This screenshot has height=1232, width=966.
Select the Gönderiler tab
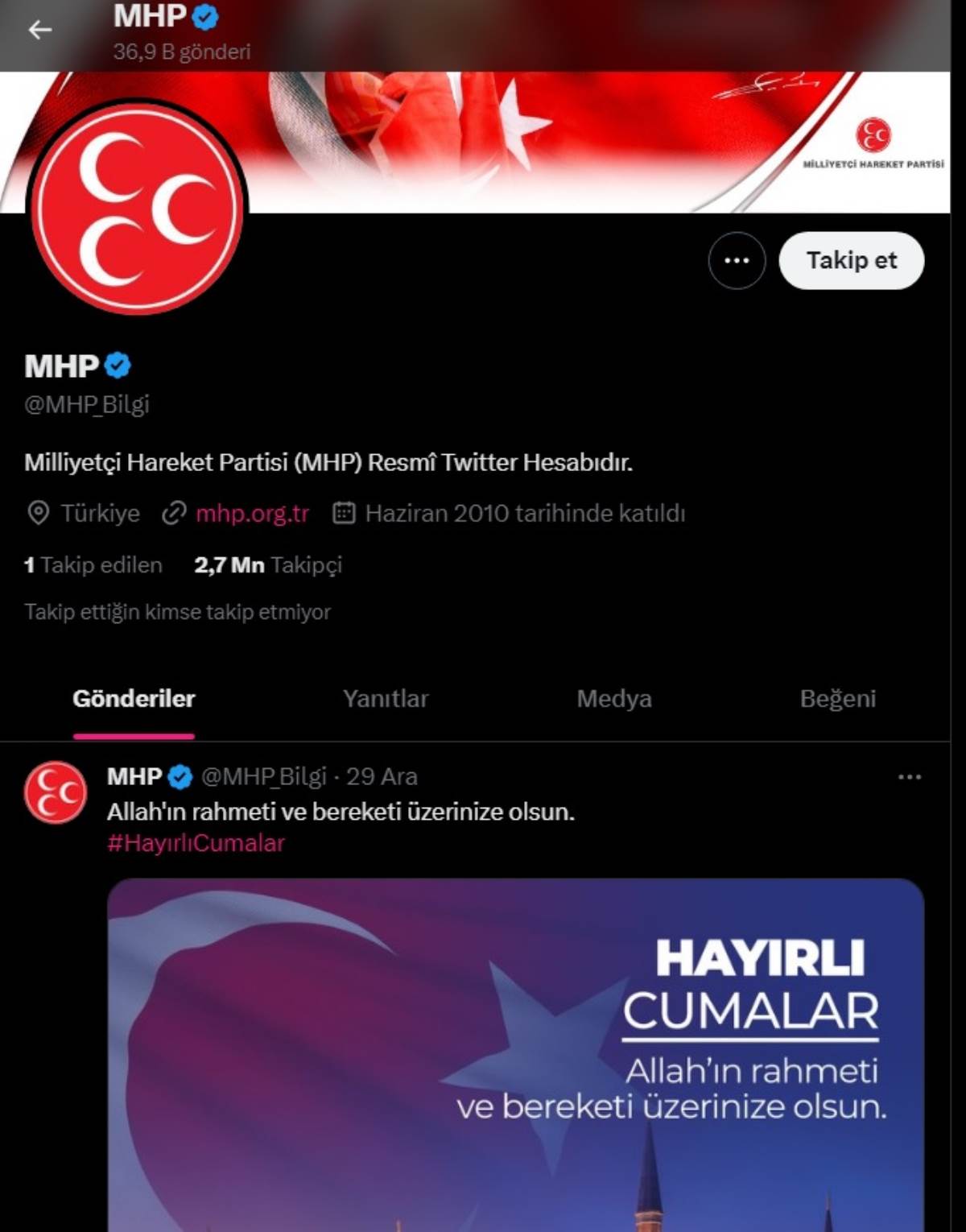coord(134,698)
